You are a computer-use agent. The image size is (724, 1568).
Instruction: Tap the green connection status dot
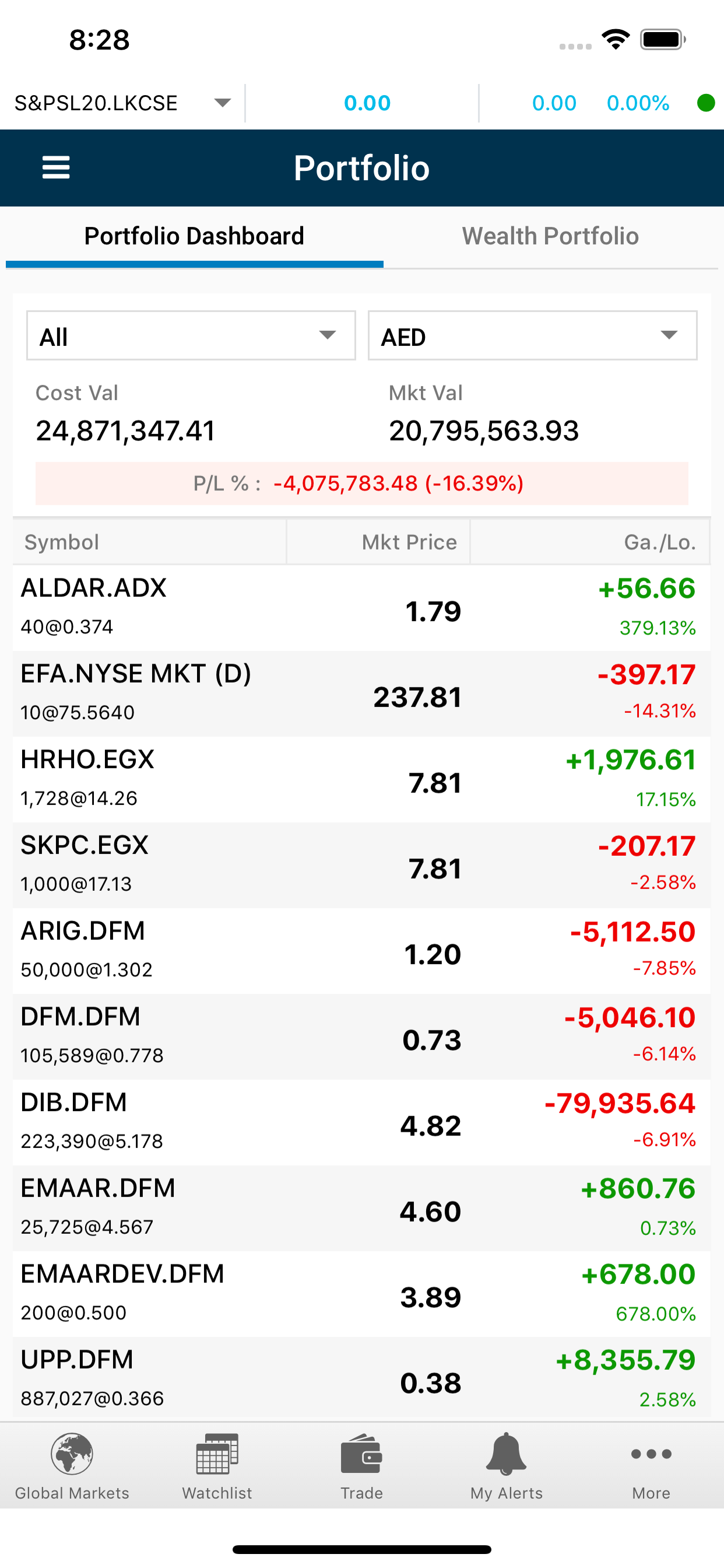707,103
